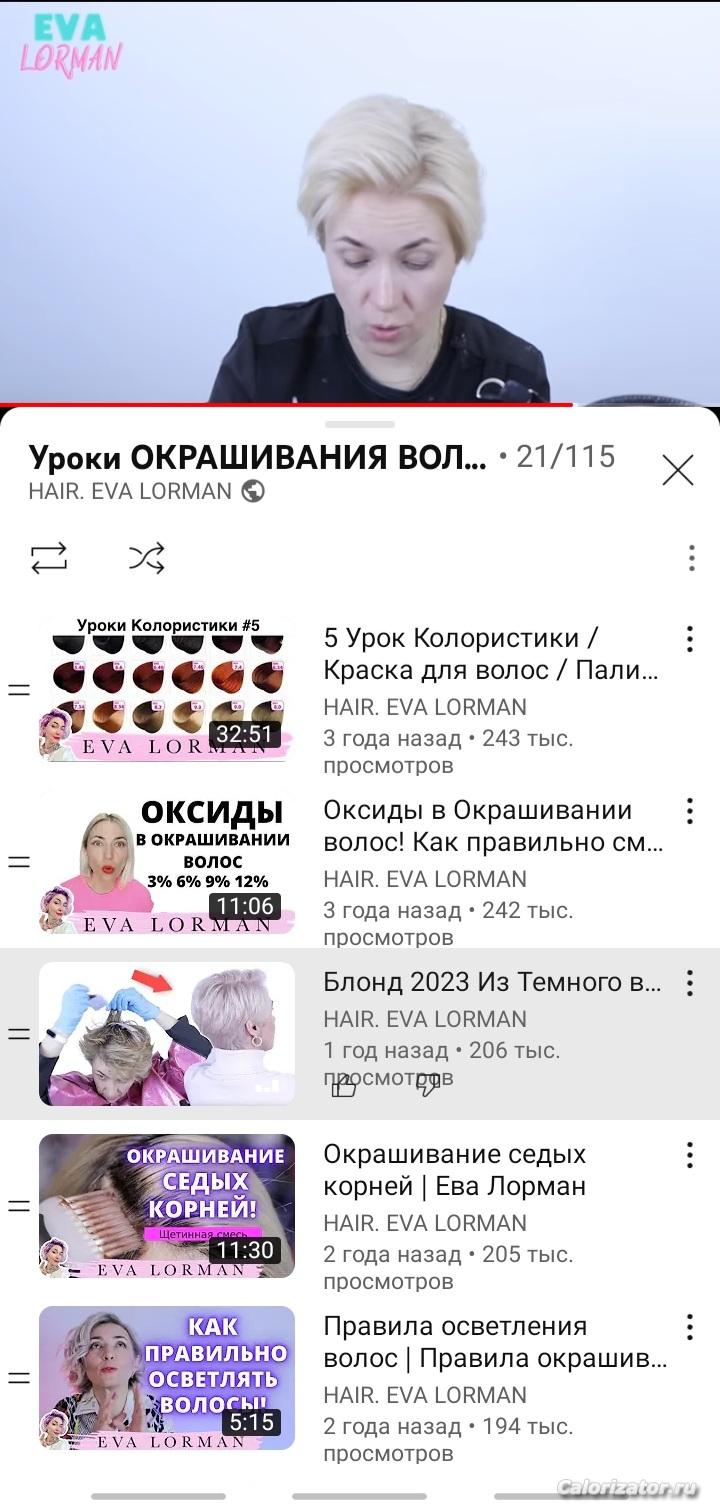Screen dimensions: 720x1509
Task: Open the playlist overflow menu
Action: [691, 558]
